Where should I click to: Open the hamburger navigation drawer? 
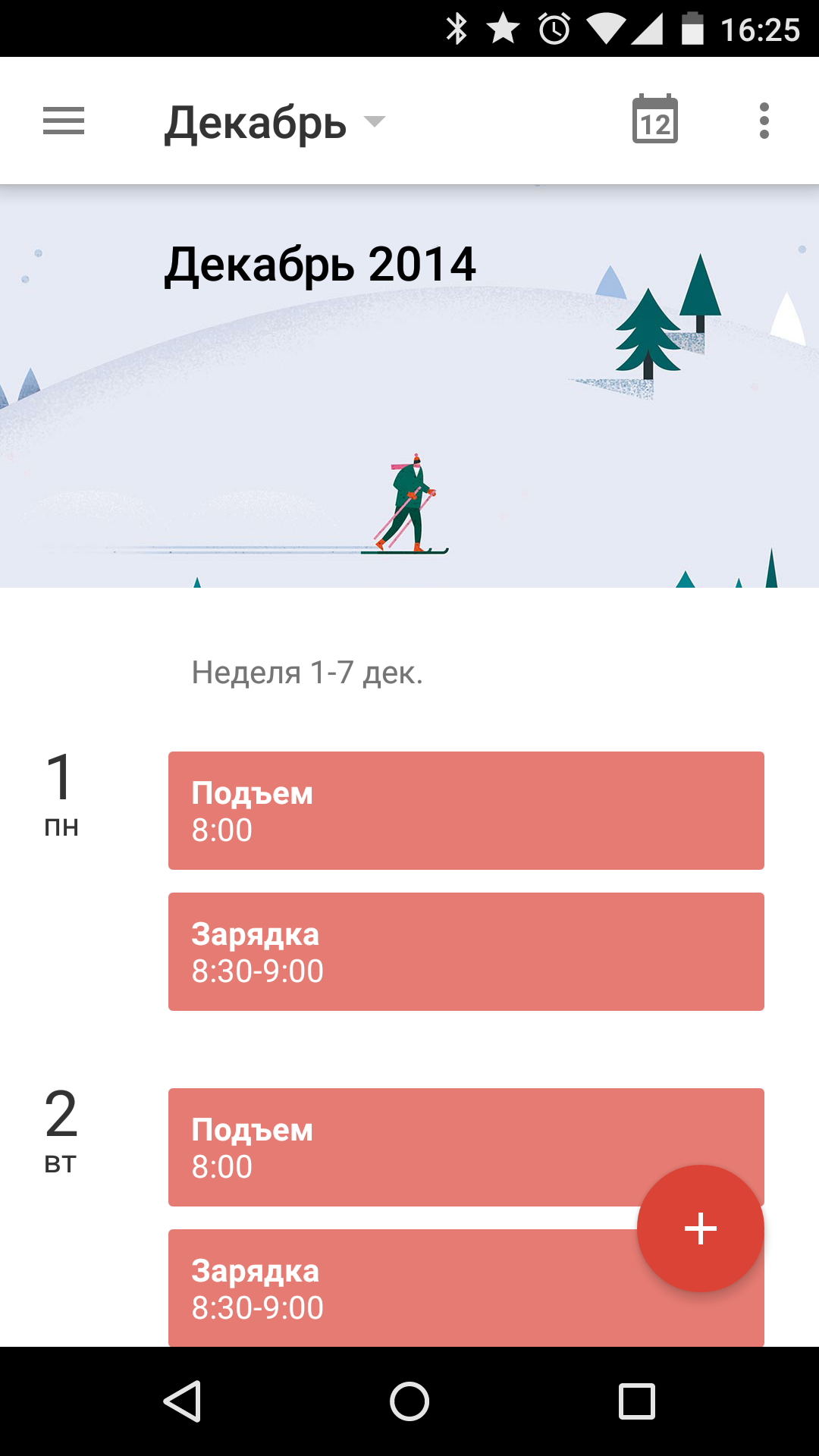coord(64,121)
